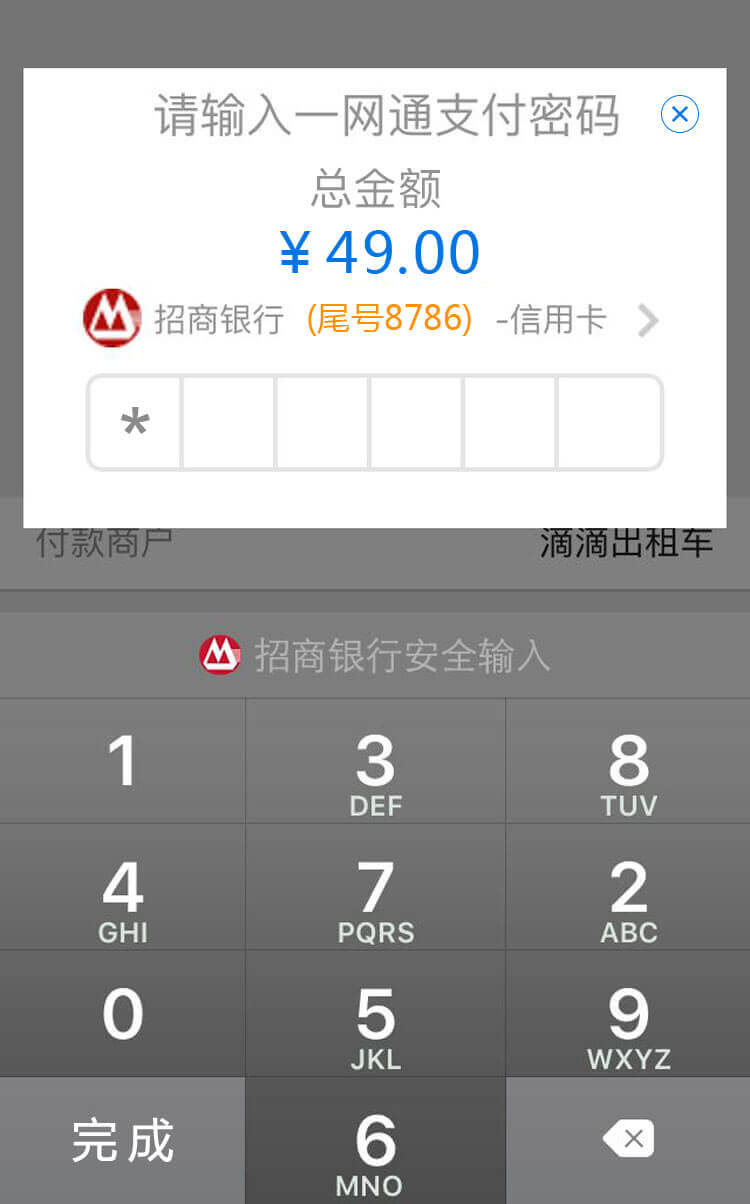Enter digit 2 on the keypad
The image size is (750, 1204).
(x=628, y=888)
